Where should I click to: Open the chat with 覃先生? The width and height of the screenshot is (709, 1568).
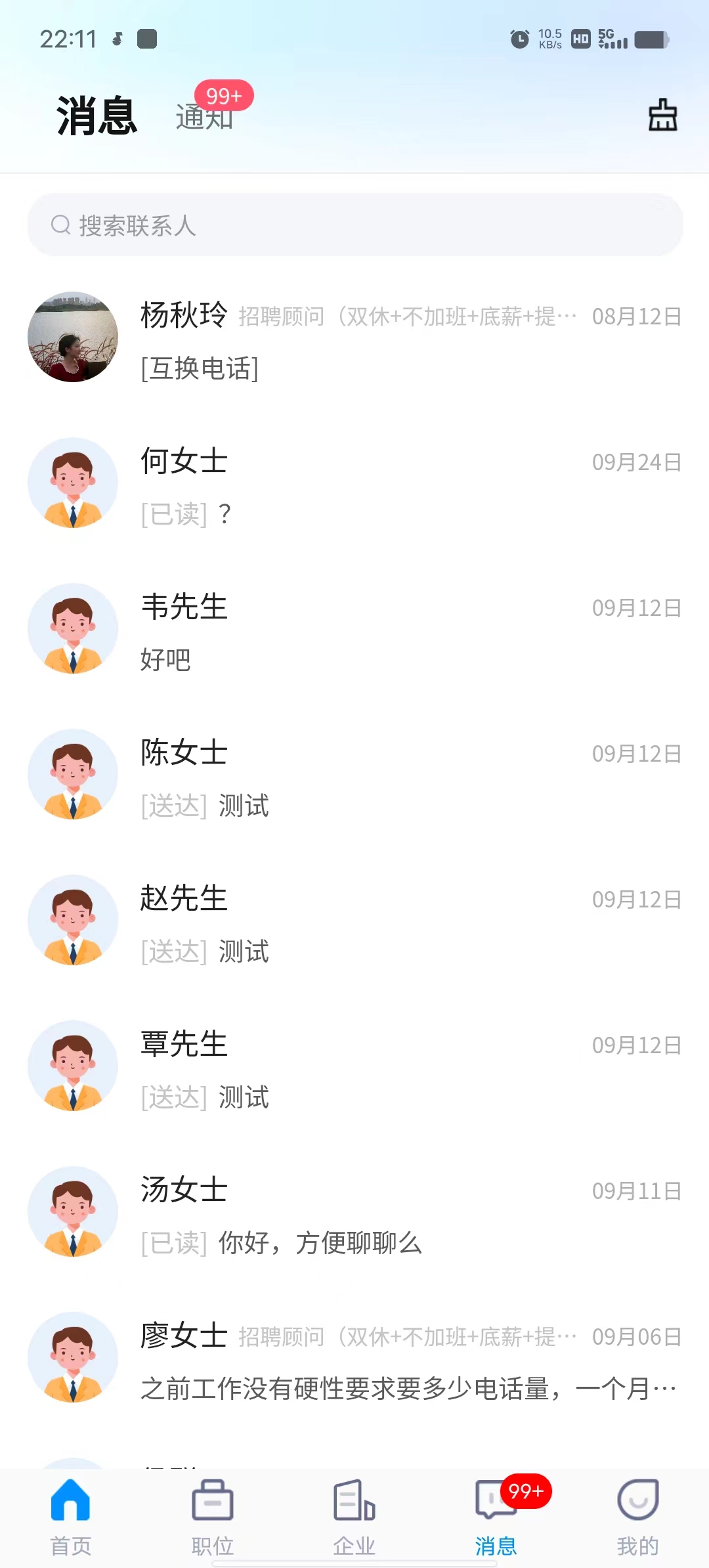pyautogui.click(x=354, y=1067)
